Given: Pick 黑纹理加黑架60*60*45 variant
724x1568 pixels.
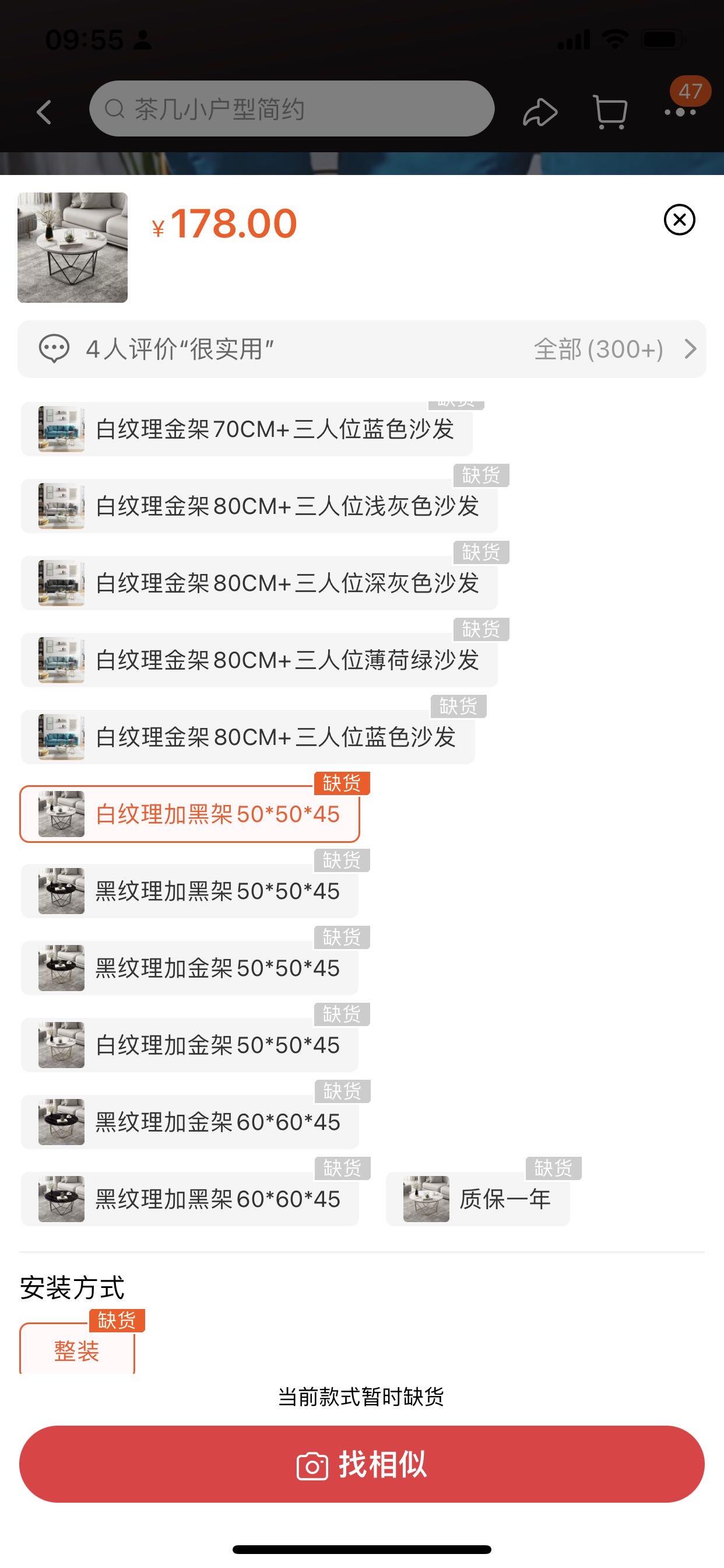Looking at the screenshot, I should (189, 1199).
